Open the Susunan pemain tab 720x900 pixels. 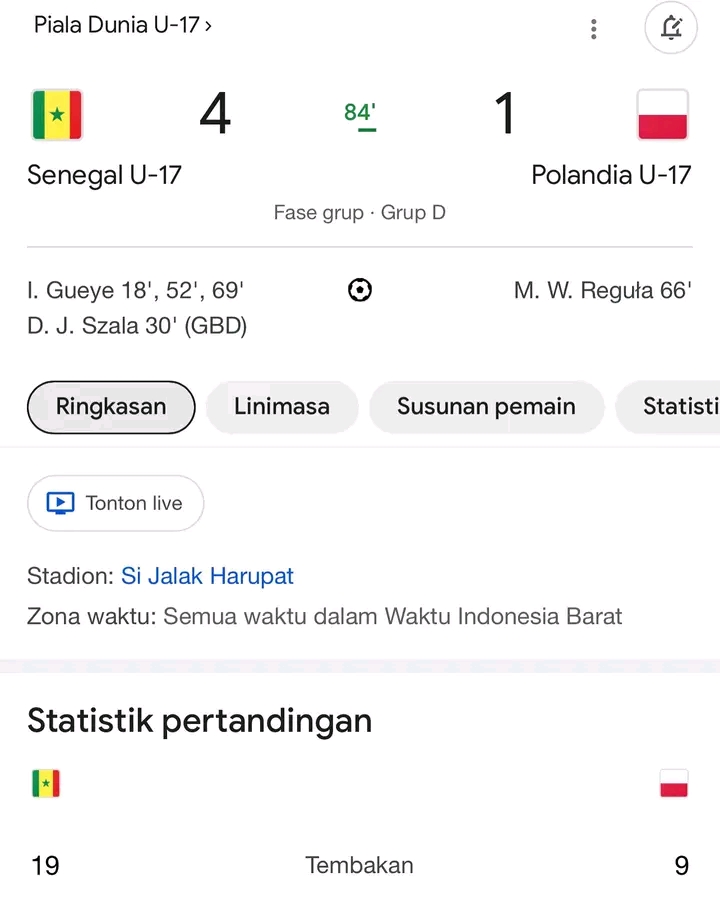[486, 407]
